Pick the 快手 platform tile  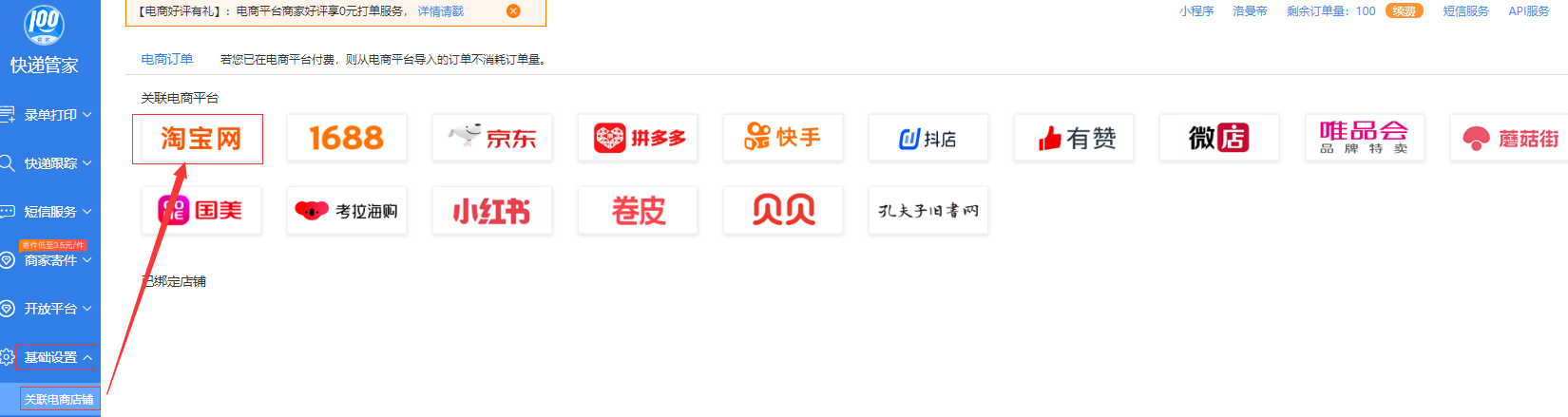click(x=783, y=139)
